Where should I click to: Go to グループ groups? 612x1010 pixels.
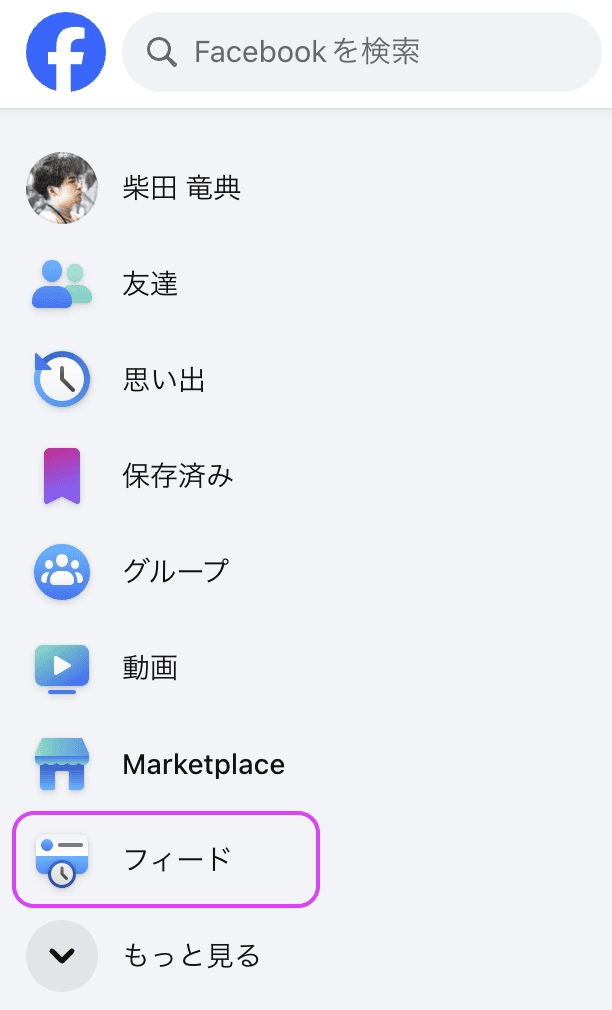tap(175, 571)
